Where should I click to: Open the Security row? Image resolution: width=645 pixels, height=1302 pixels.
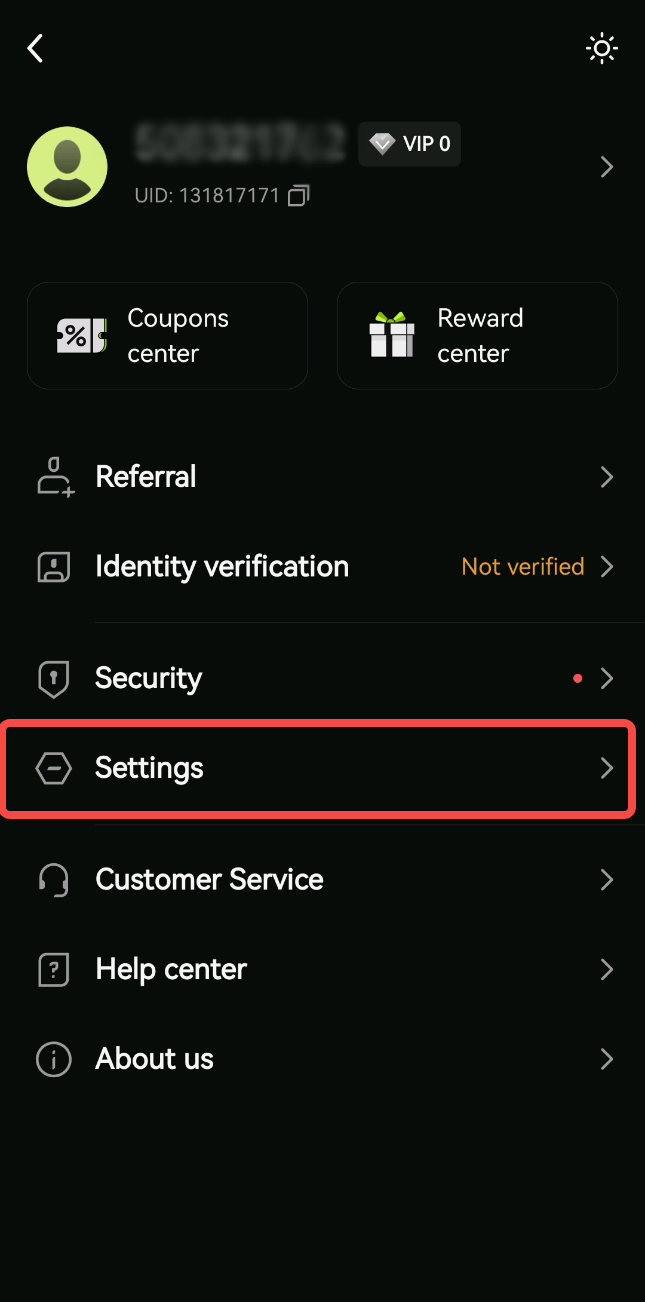322,679
